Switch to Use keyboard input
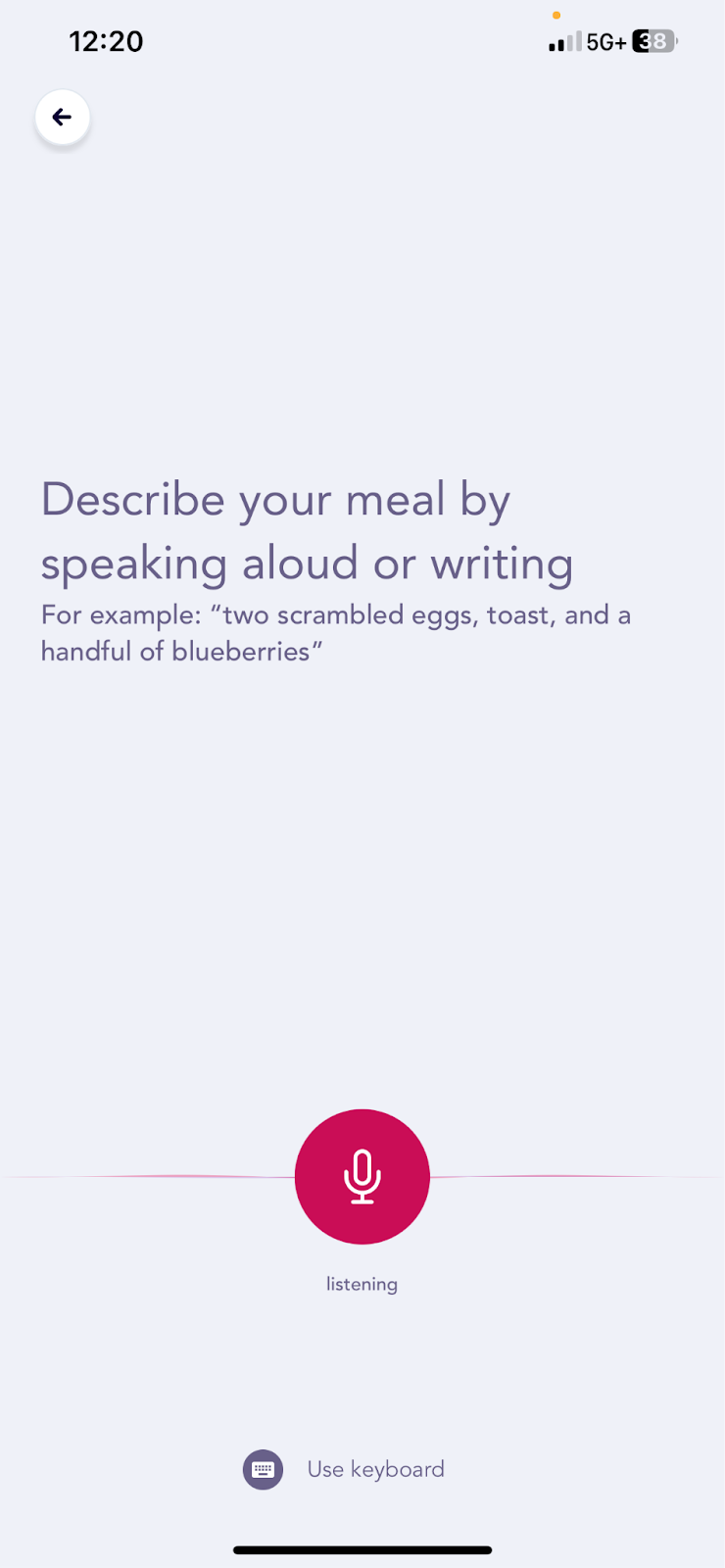725x1568 pixels. [x=344, y=1469]
